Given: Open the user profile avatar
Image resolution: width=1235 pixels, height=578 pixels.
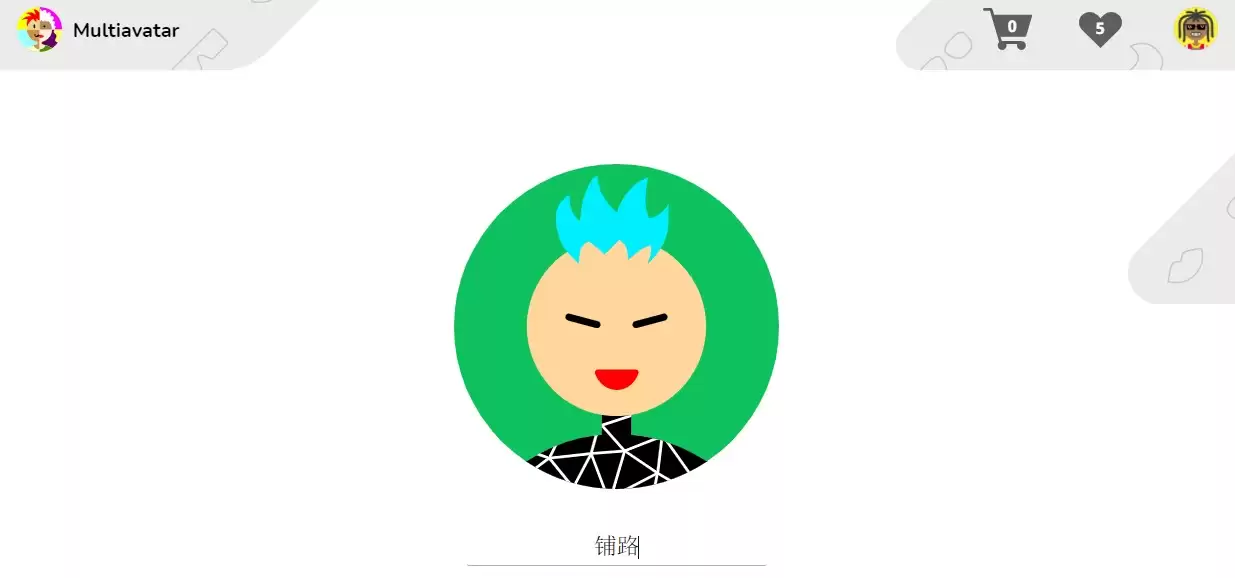Looking at the screenshot, I should 1195,28.
